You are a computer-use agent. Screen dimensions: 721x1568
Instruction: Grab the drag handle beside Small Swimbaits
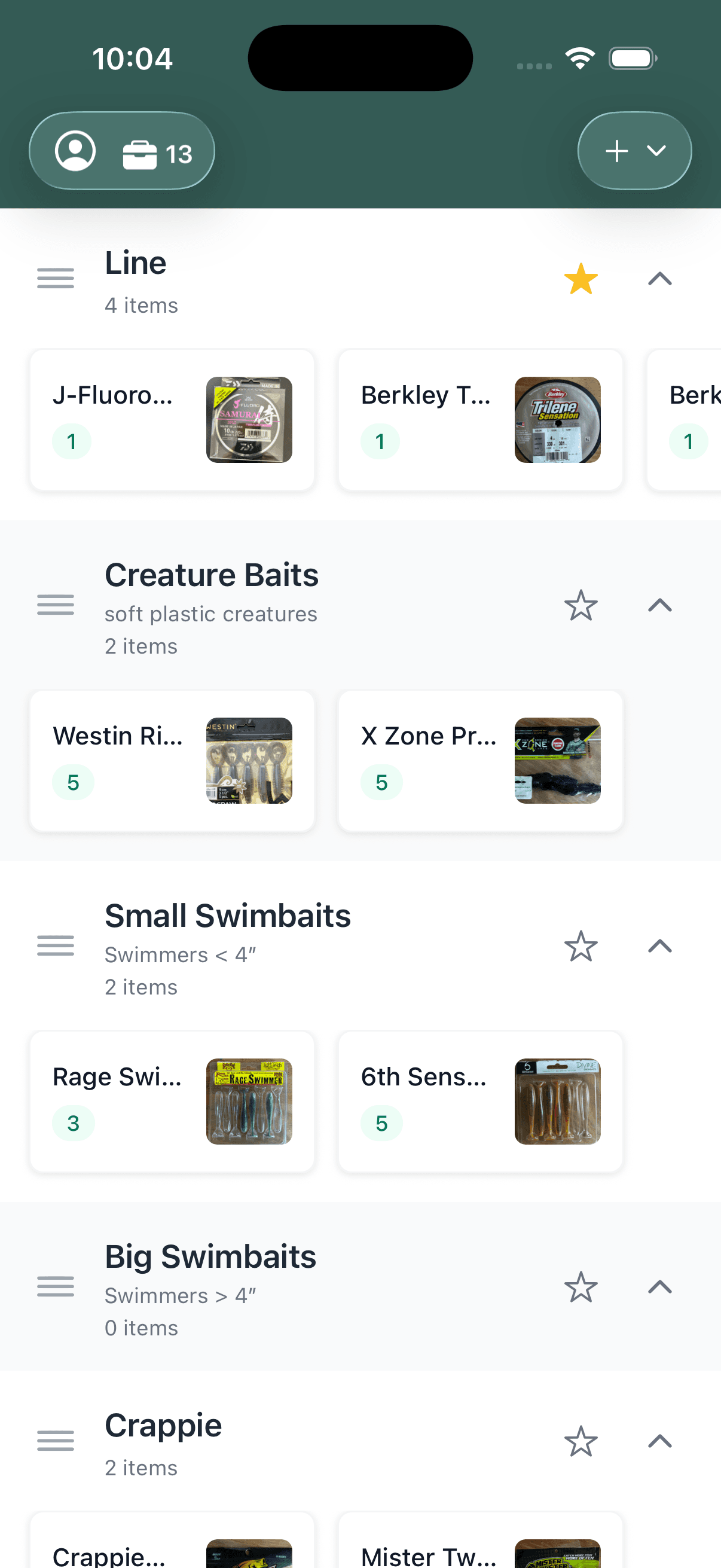(x=56, y=946)
